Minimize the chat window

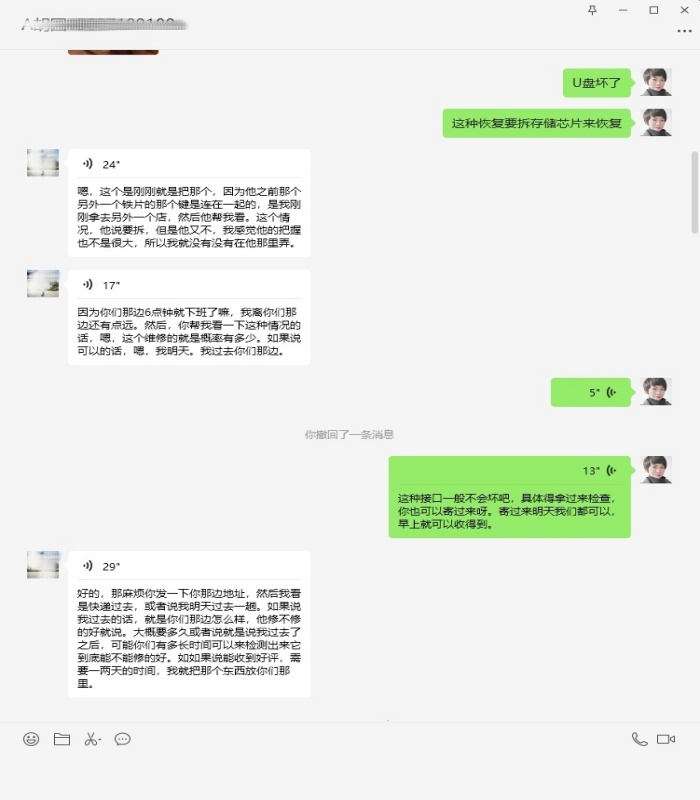click(623, 10)
